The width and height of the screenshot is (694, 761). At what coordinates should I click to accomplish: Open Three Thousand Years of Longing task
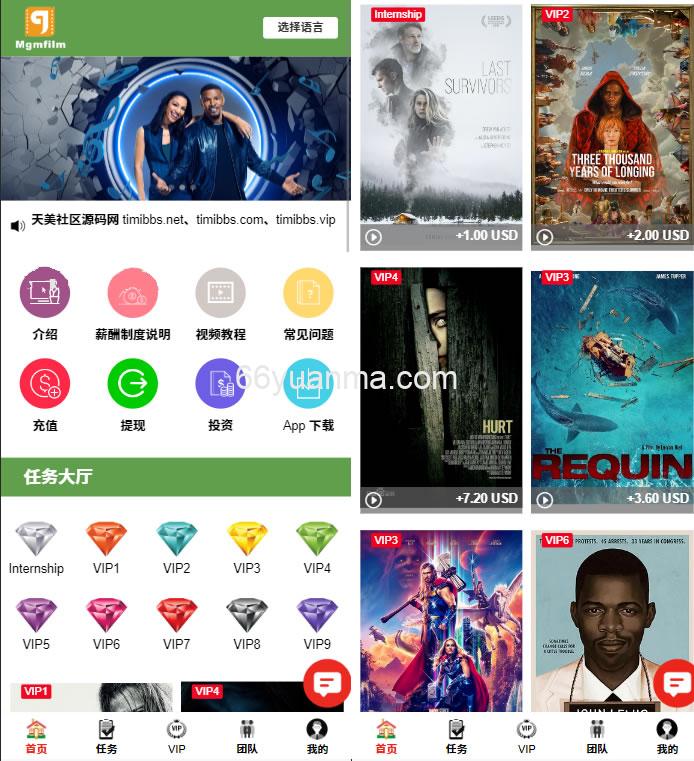click(x=612, y=127)
